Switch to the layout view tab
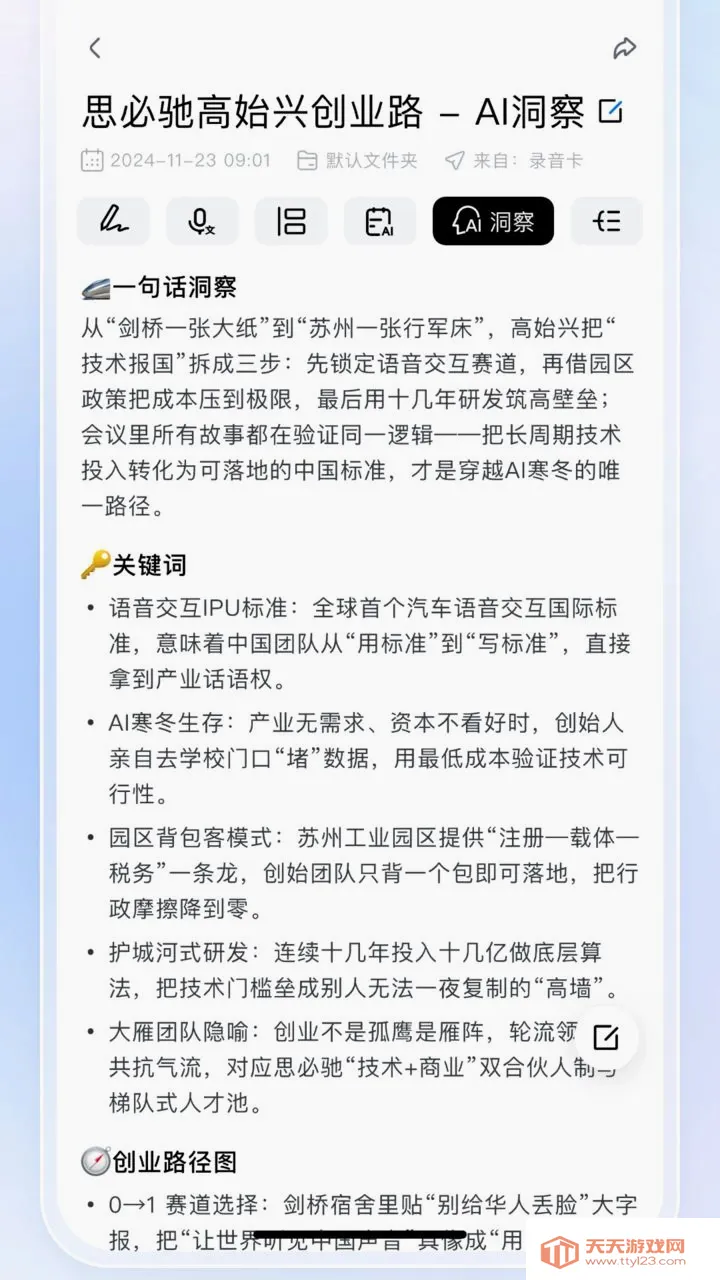The width and height of the screenshot is (720, 1280). 291,221
